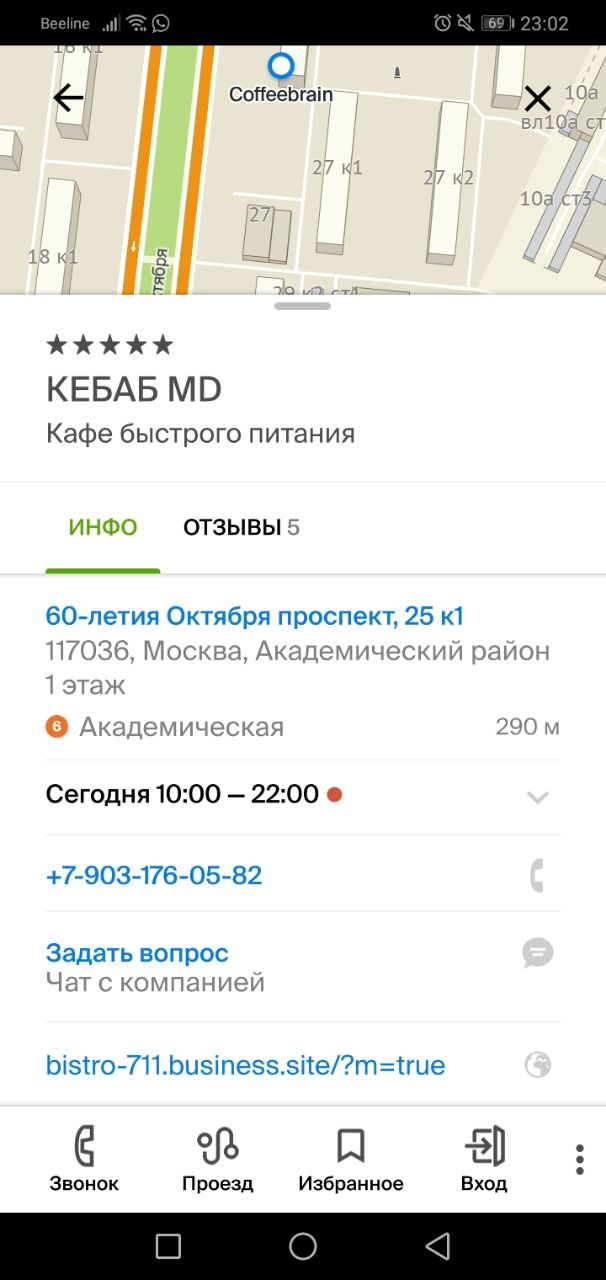Tap the system back button
This screenshot has width=606, height=1280.
(437, 1246)
